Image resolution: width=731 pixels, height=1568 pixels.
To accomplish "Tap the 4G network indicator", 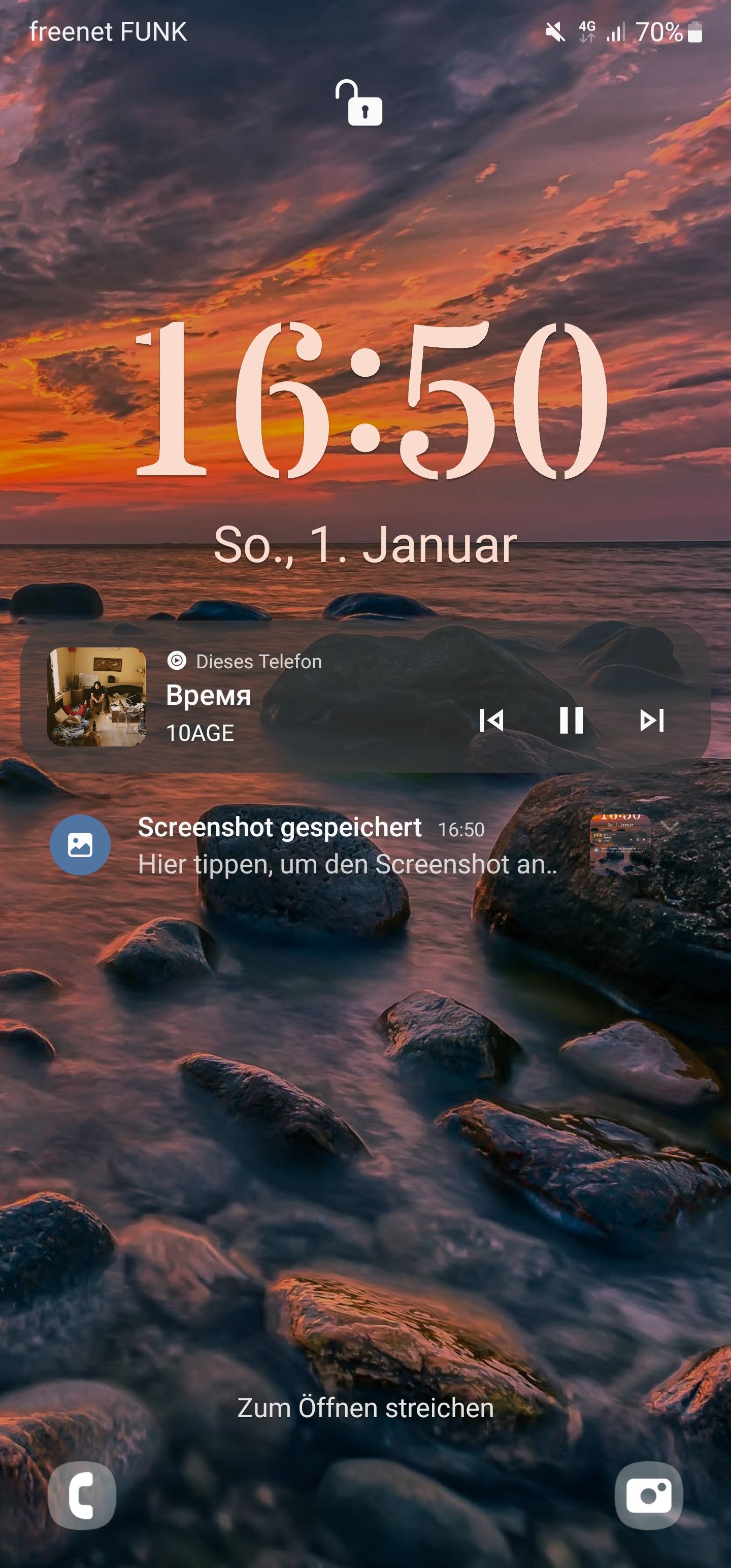I will point(587,32).
